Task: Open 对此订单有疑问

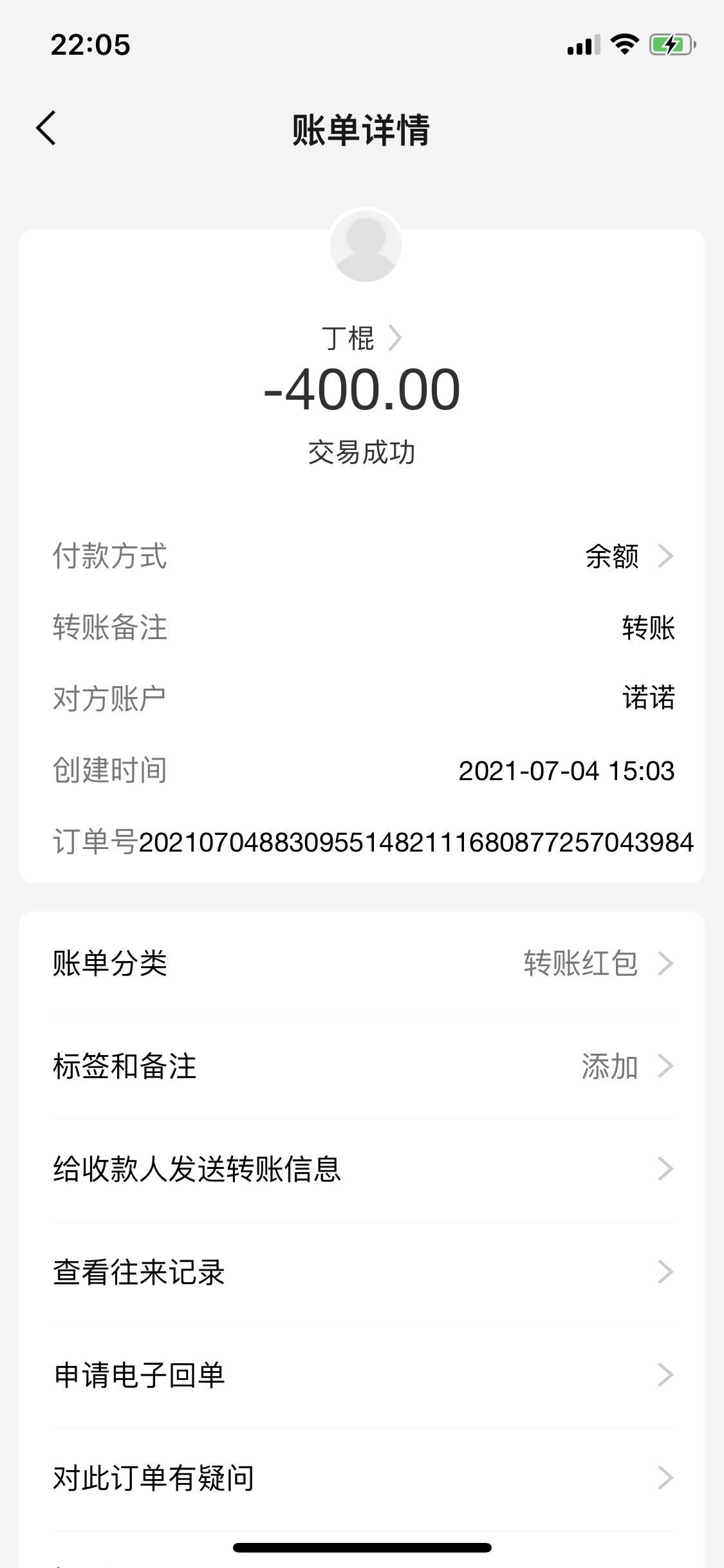Action: point(362,1478)
